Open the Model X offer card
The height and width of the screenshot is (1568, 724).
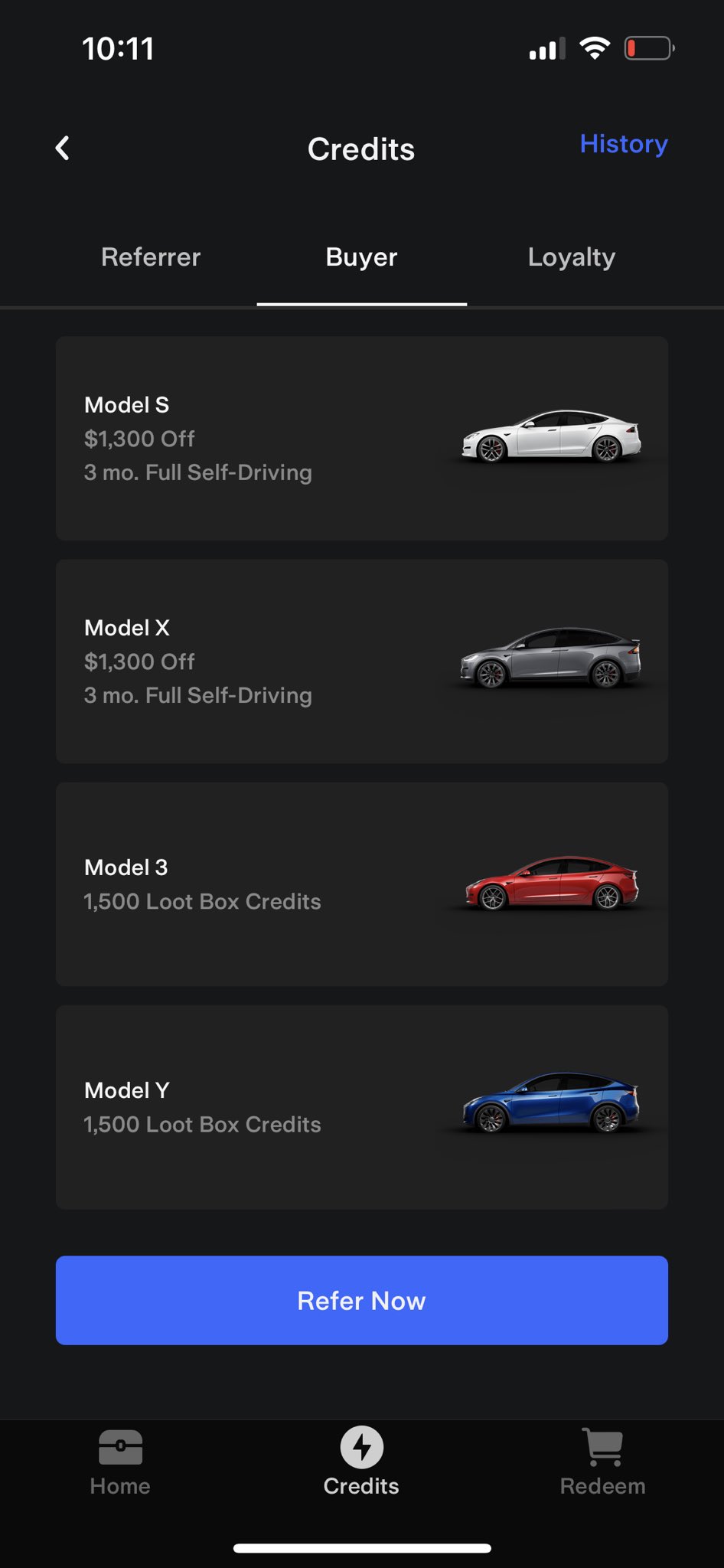(x=361, y=661)
